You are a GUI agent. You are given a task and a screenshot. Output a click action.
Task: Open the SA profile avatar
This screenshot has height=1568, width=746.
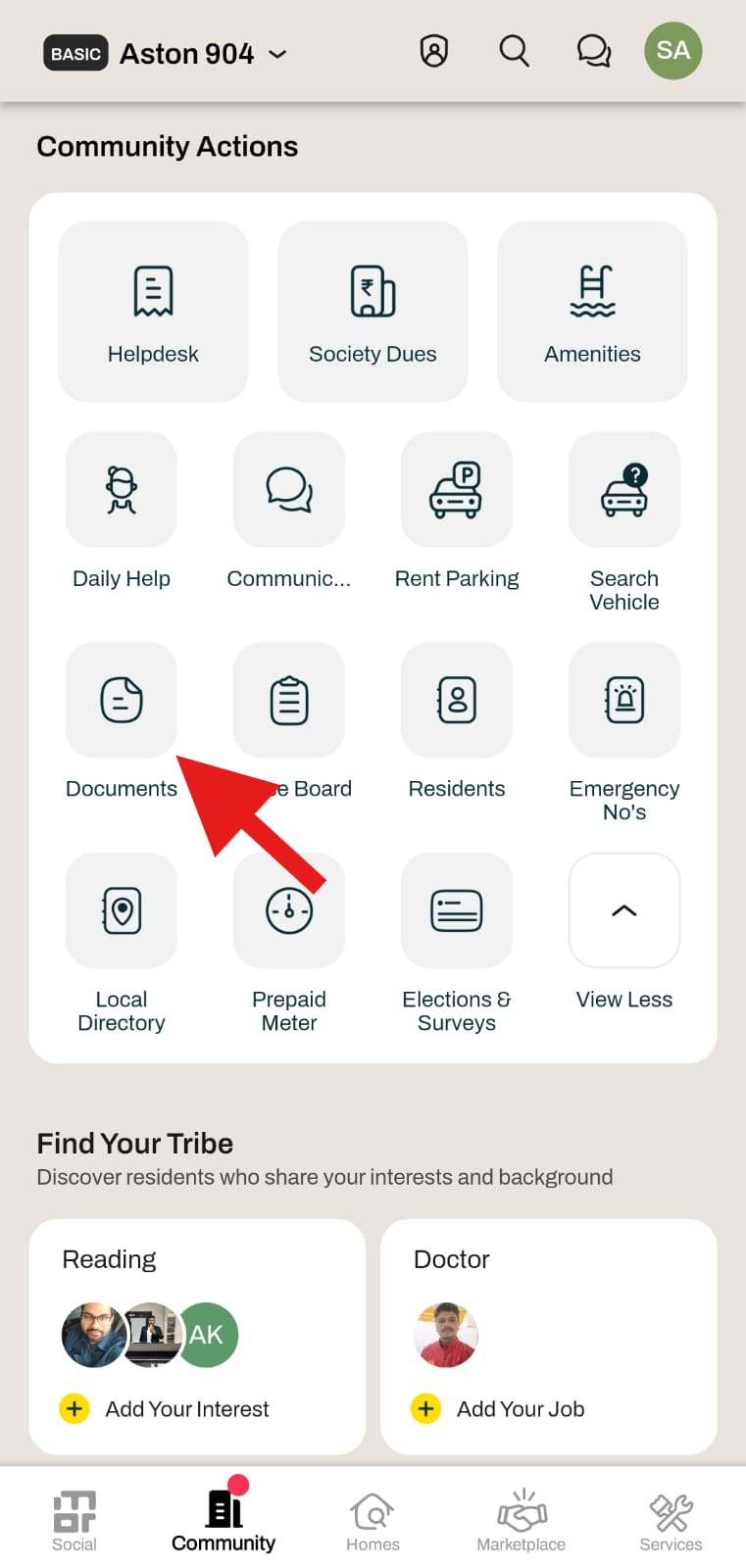pyautogui.click(x=673, y=50)
